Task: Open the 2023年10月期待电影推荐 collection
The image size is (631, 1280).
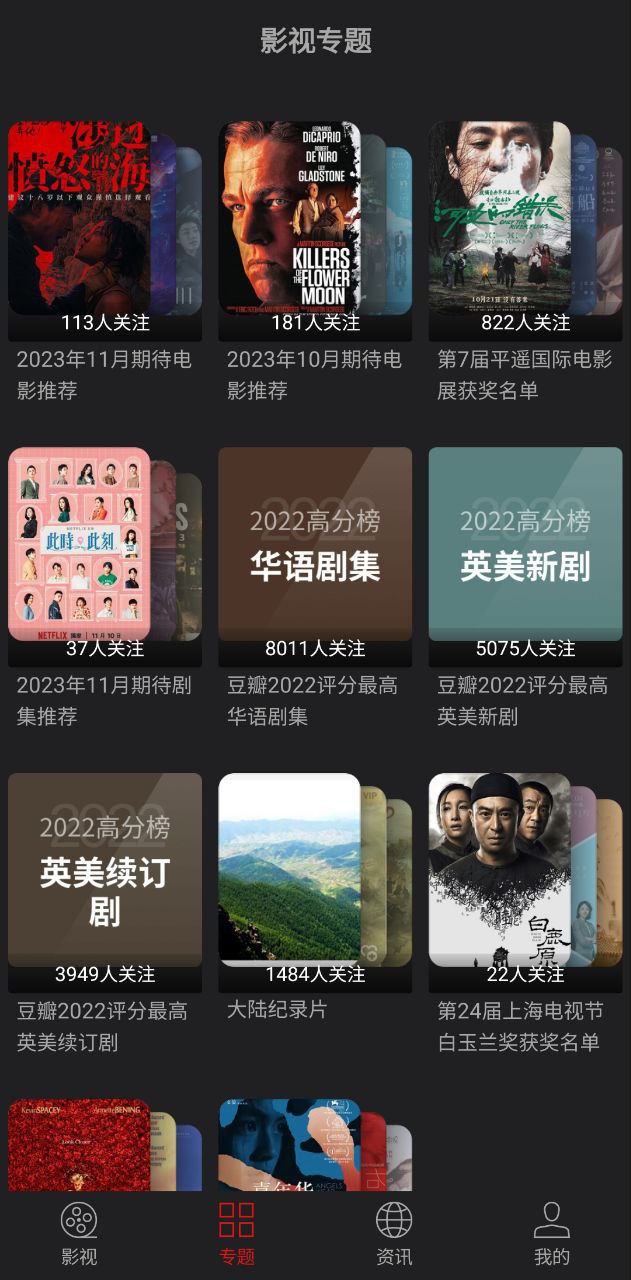Action: [x=315, y=230]
